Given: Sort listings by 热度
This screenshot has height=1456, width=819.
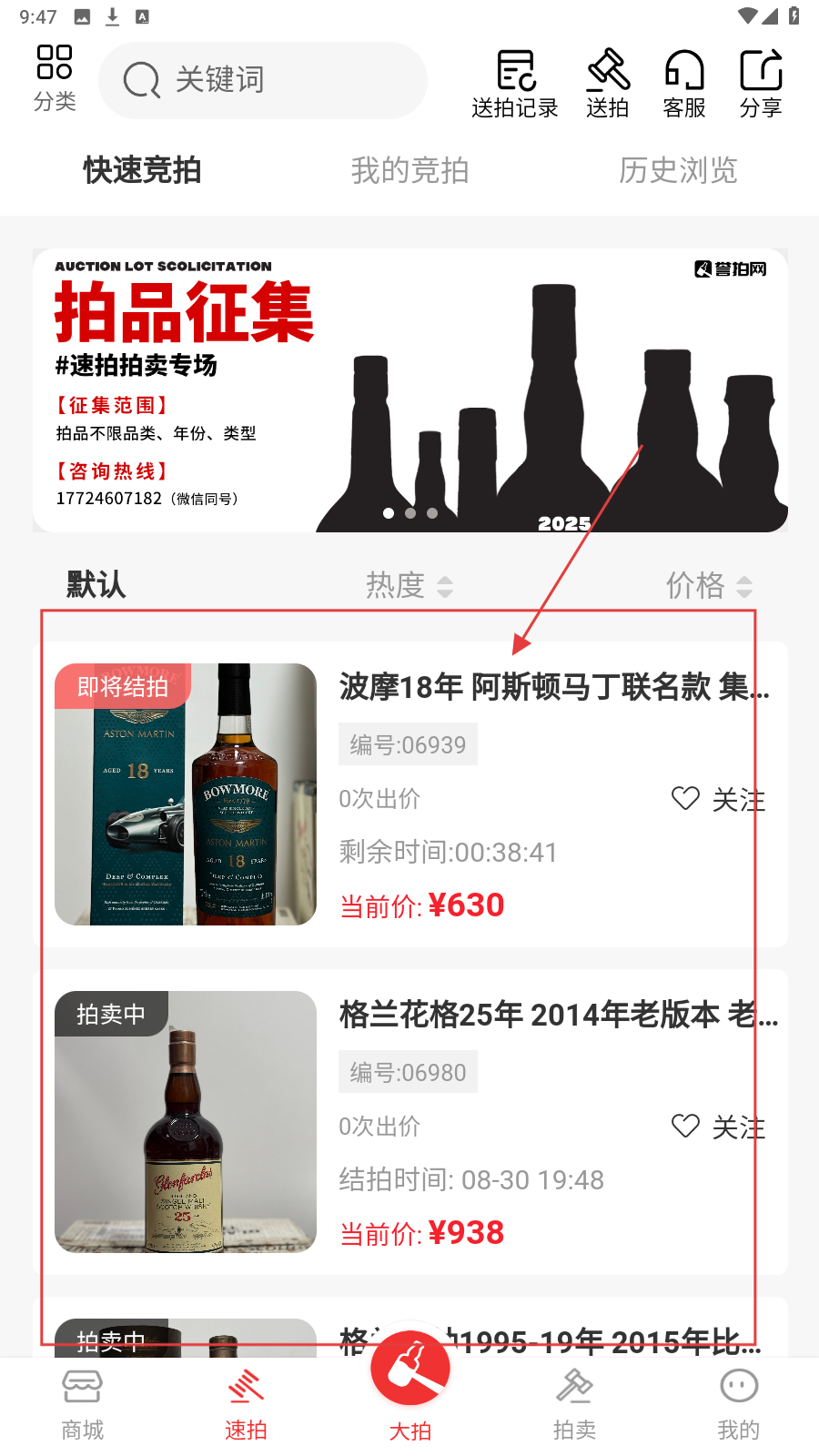Looking at the screenshot, I should click(409, 585).
